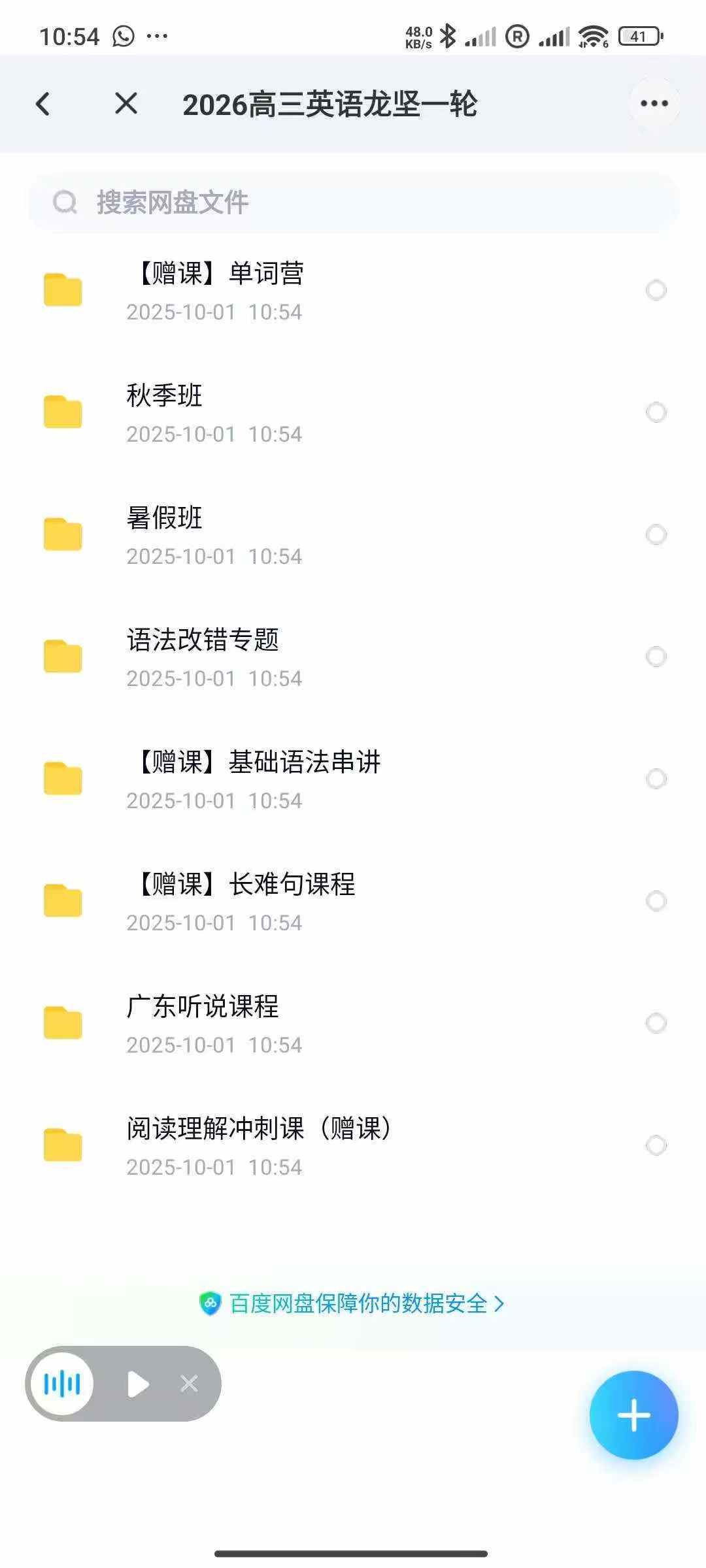Tap the back chevron at top left
This screenshot has width=706, height=1568.
coord(42,103)
